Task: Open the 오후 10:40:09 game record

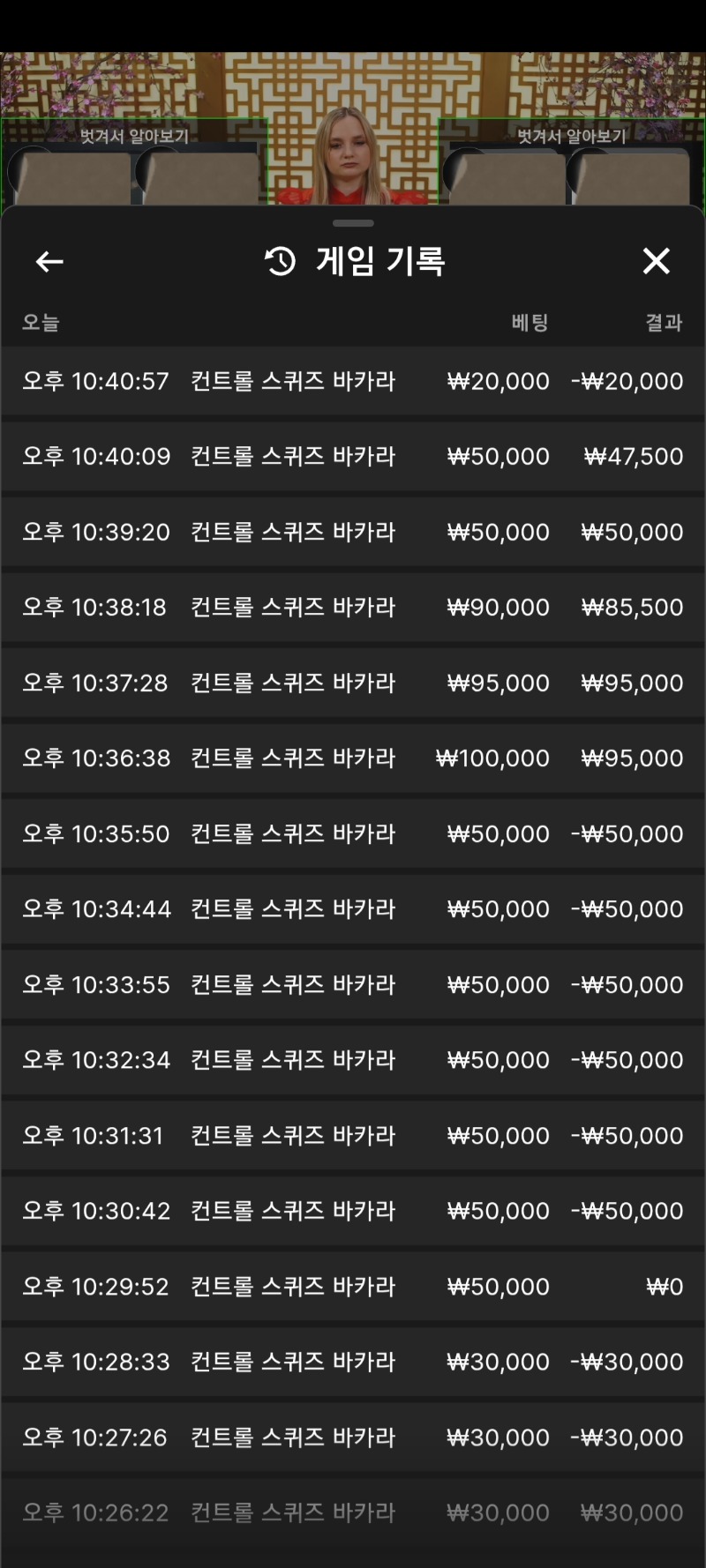Action: 353,457
